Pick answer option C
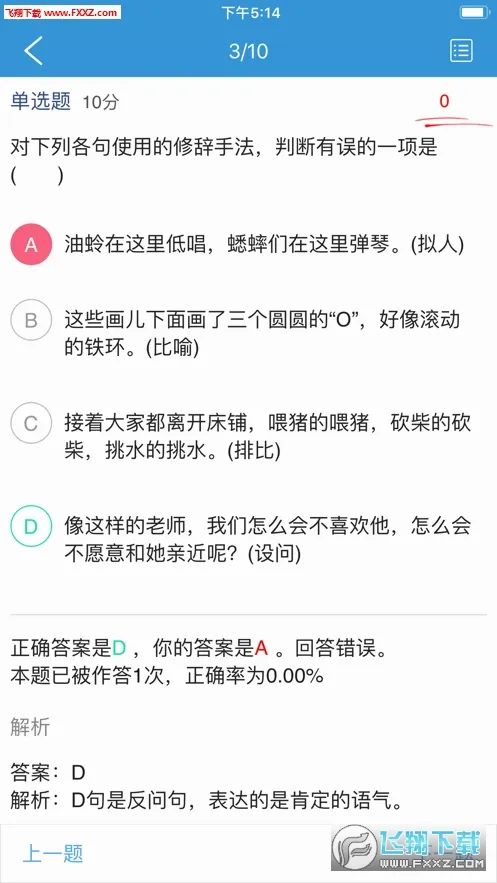This screenshot has width=497, height=883. coord(32,423)
